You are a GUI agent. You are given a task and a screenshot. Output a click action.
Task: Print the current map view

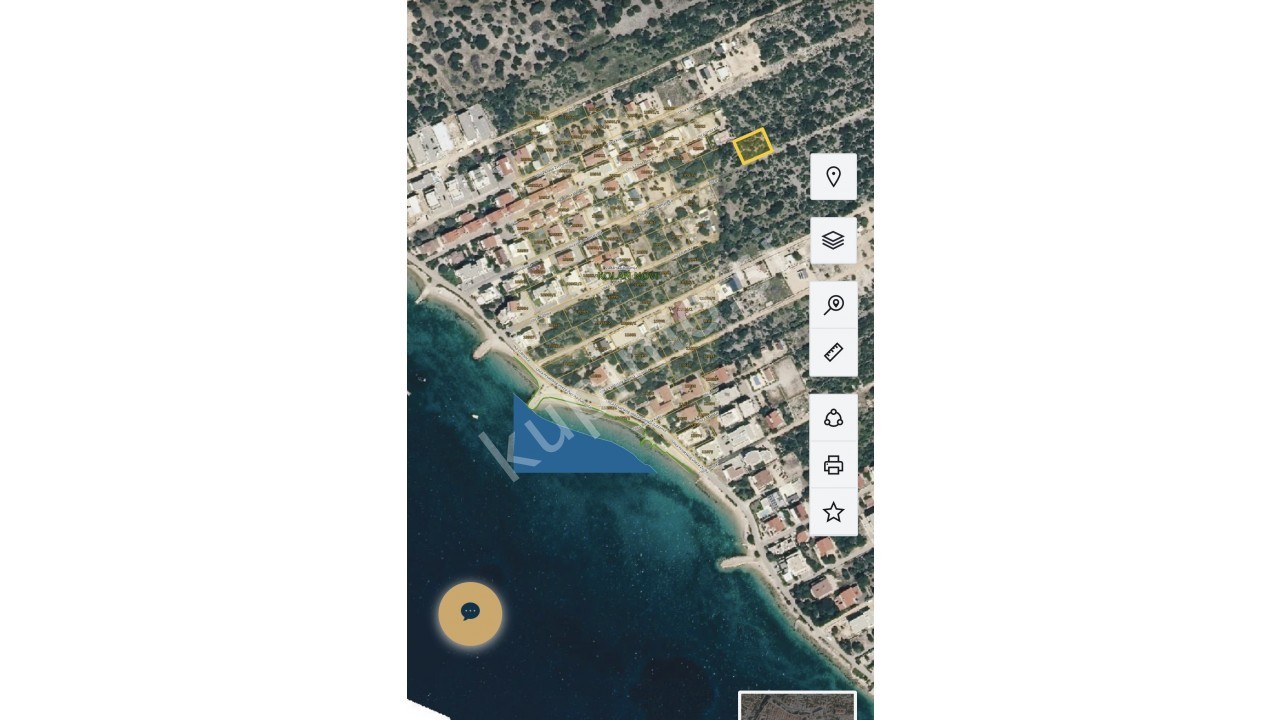click(833, 465)
